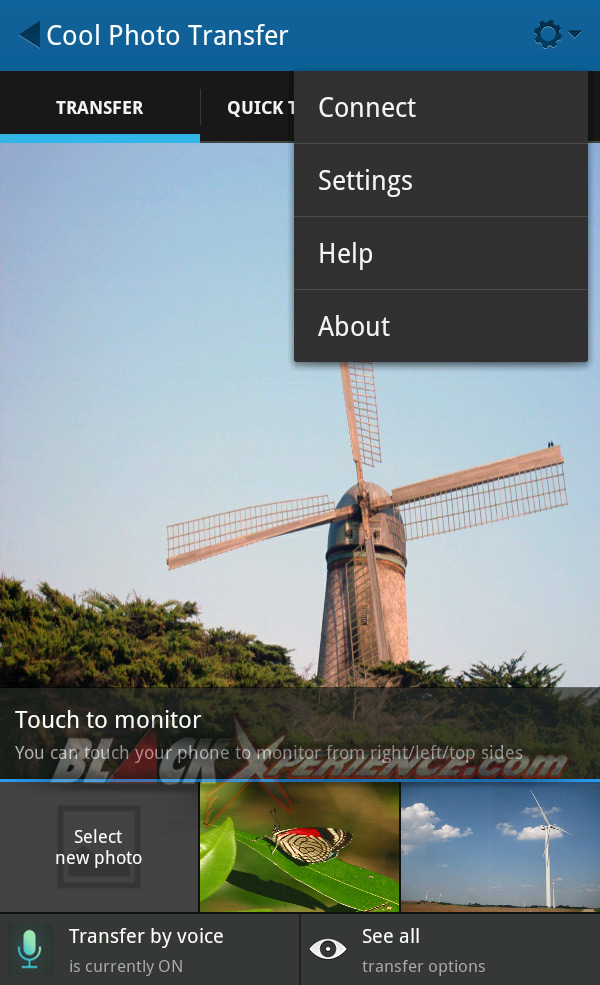Open the butterfly photo thumbnail
This screenshot has height=985, width=600.
300,847
